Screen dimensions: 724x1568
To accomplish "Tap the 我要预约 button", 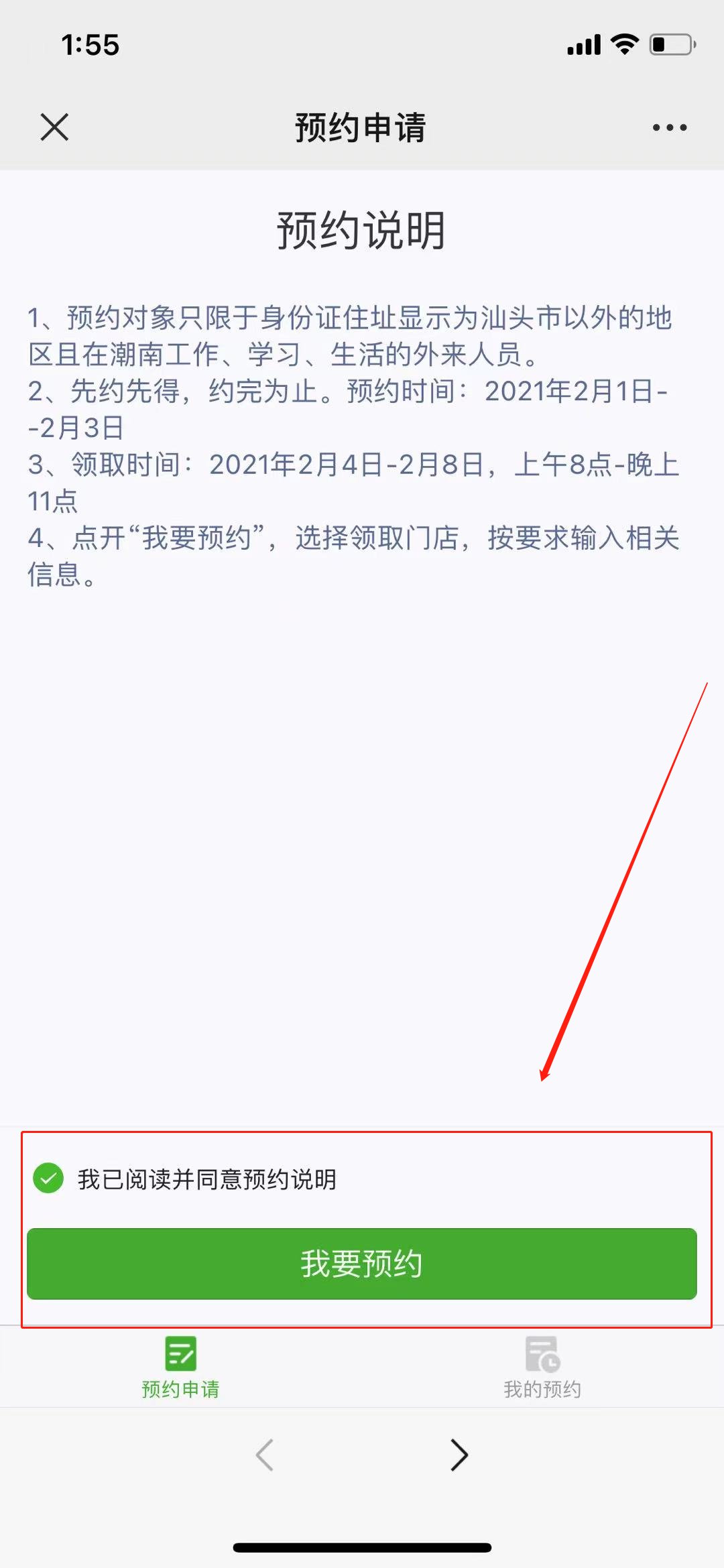I will pos(362,1264).
